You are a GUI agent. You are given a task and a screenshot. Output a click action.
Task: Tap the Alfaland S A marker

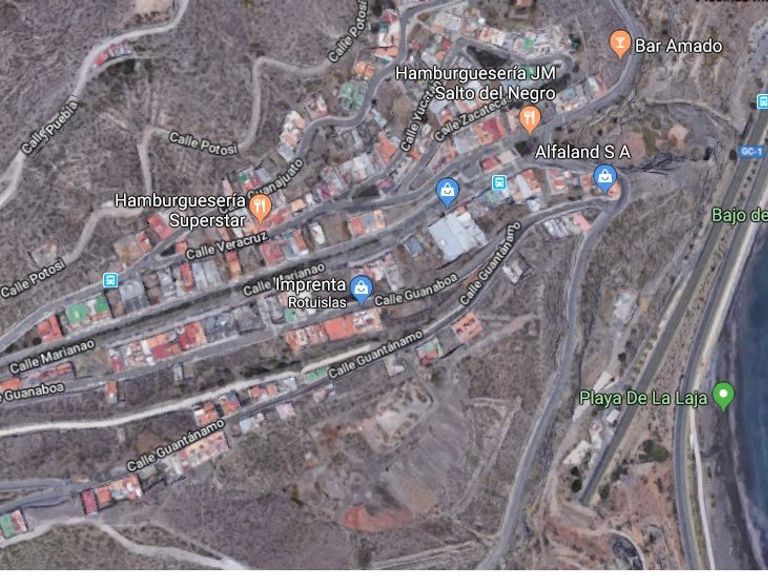pos(604,178)
